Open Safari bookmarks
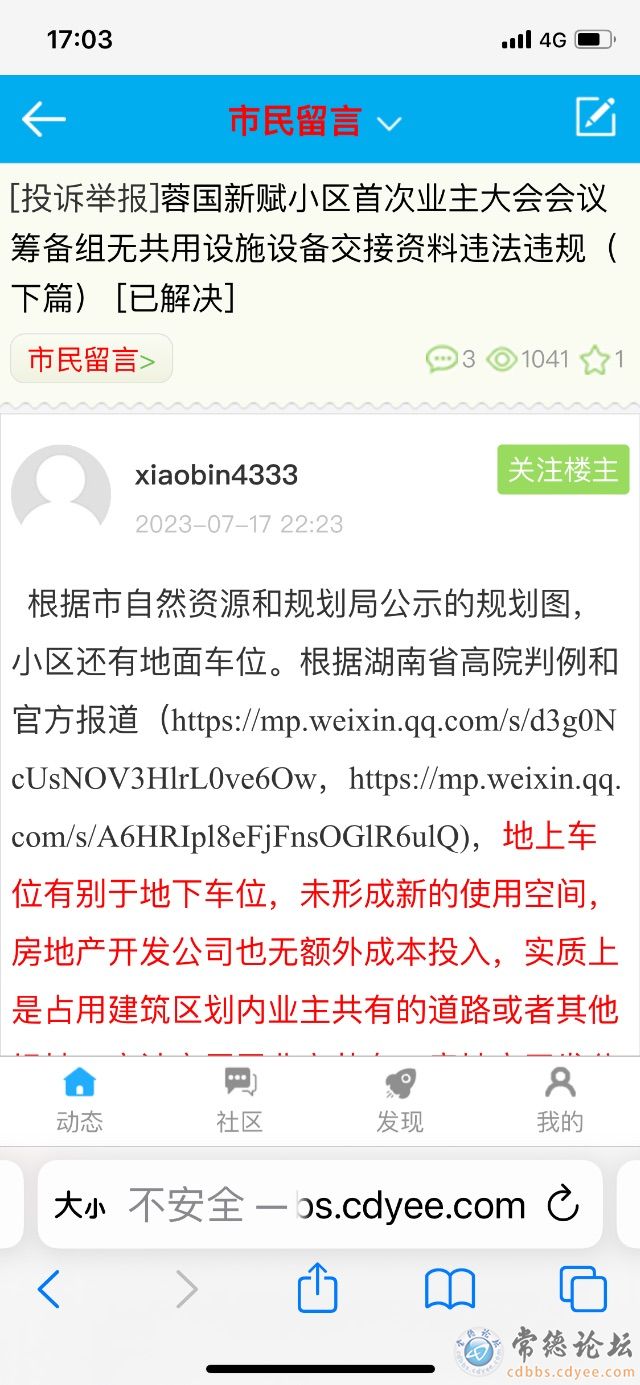640x1385 pixels. click(449, 1289)
